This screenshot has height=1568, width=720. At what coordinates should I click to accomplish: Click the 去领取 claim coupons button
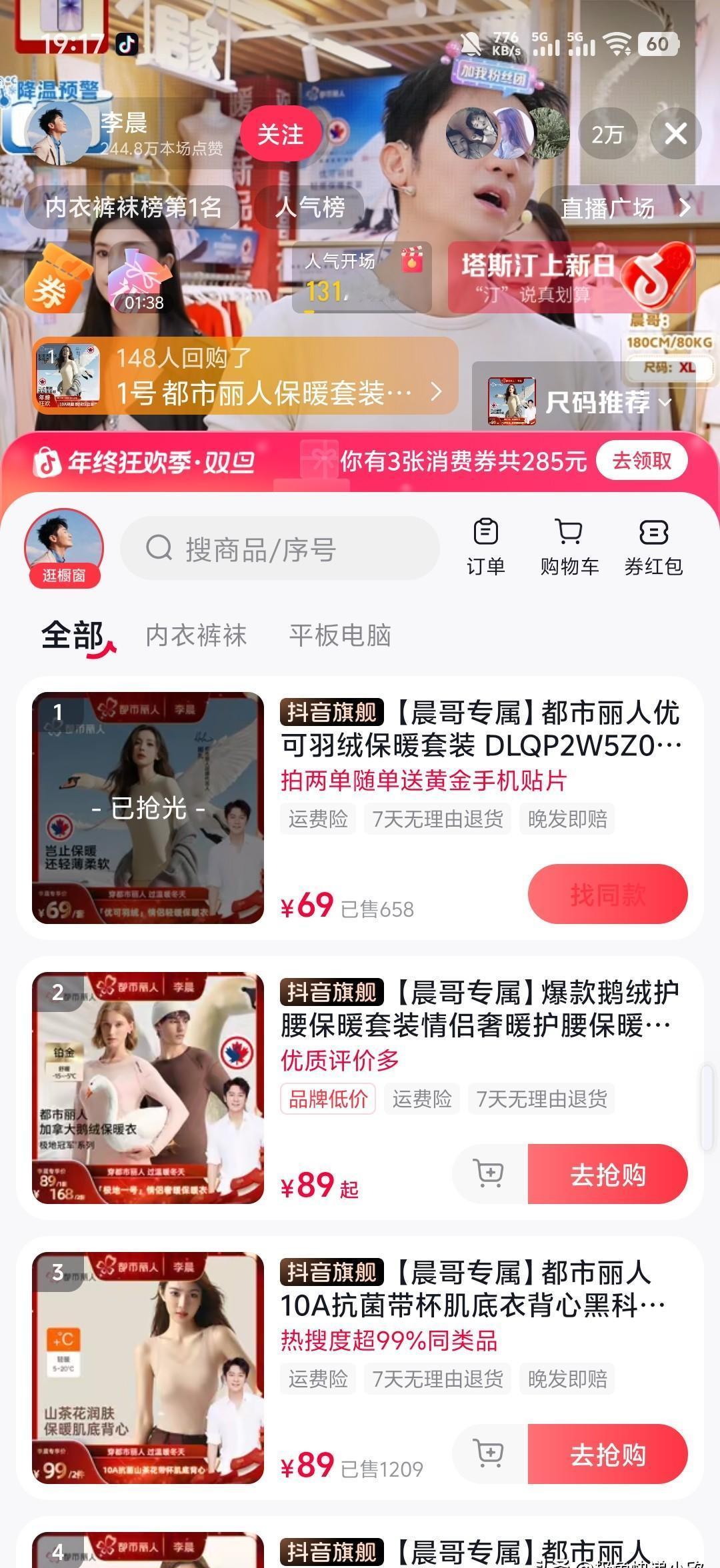point(641,459)
